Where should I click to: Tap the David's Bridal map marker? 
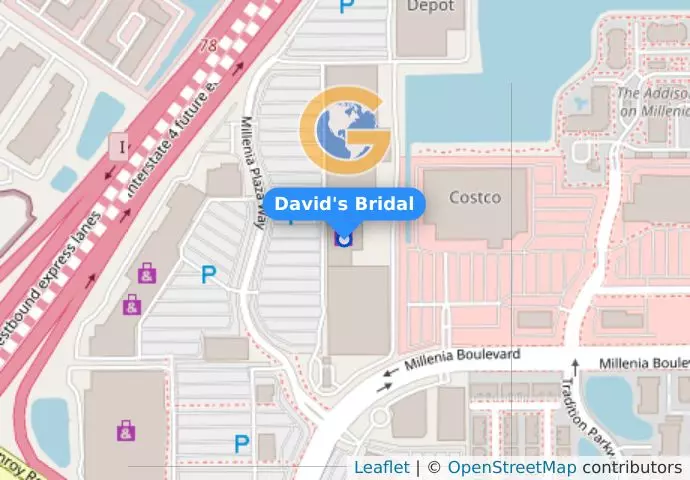[344, 239]
